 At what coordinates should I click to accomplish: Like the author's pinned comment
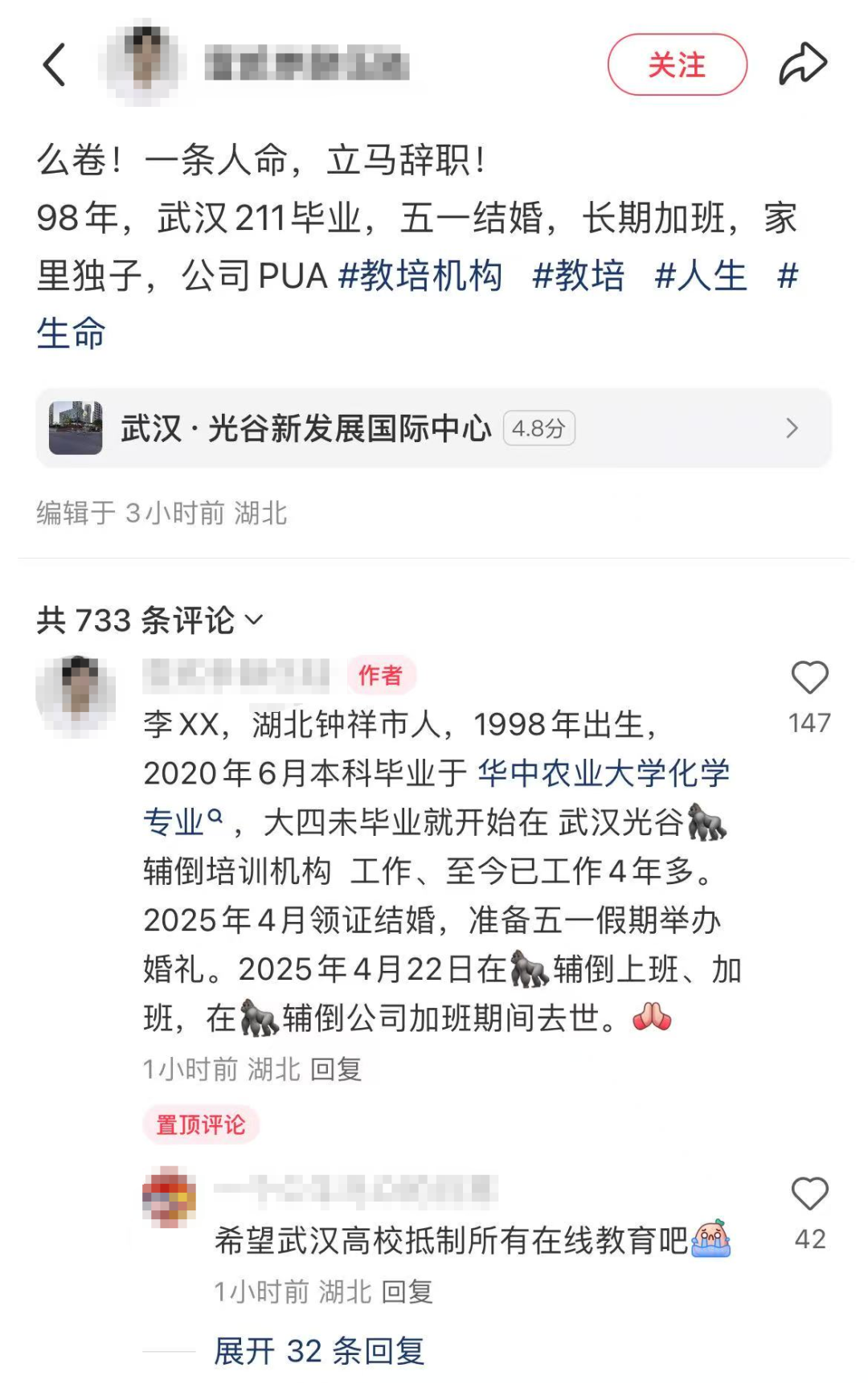coord(809,679)
